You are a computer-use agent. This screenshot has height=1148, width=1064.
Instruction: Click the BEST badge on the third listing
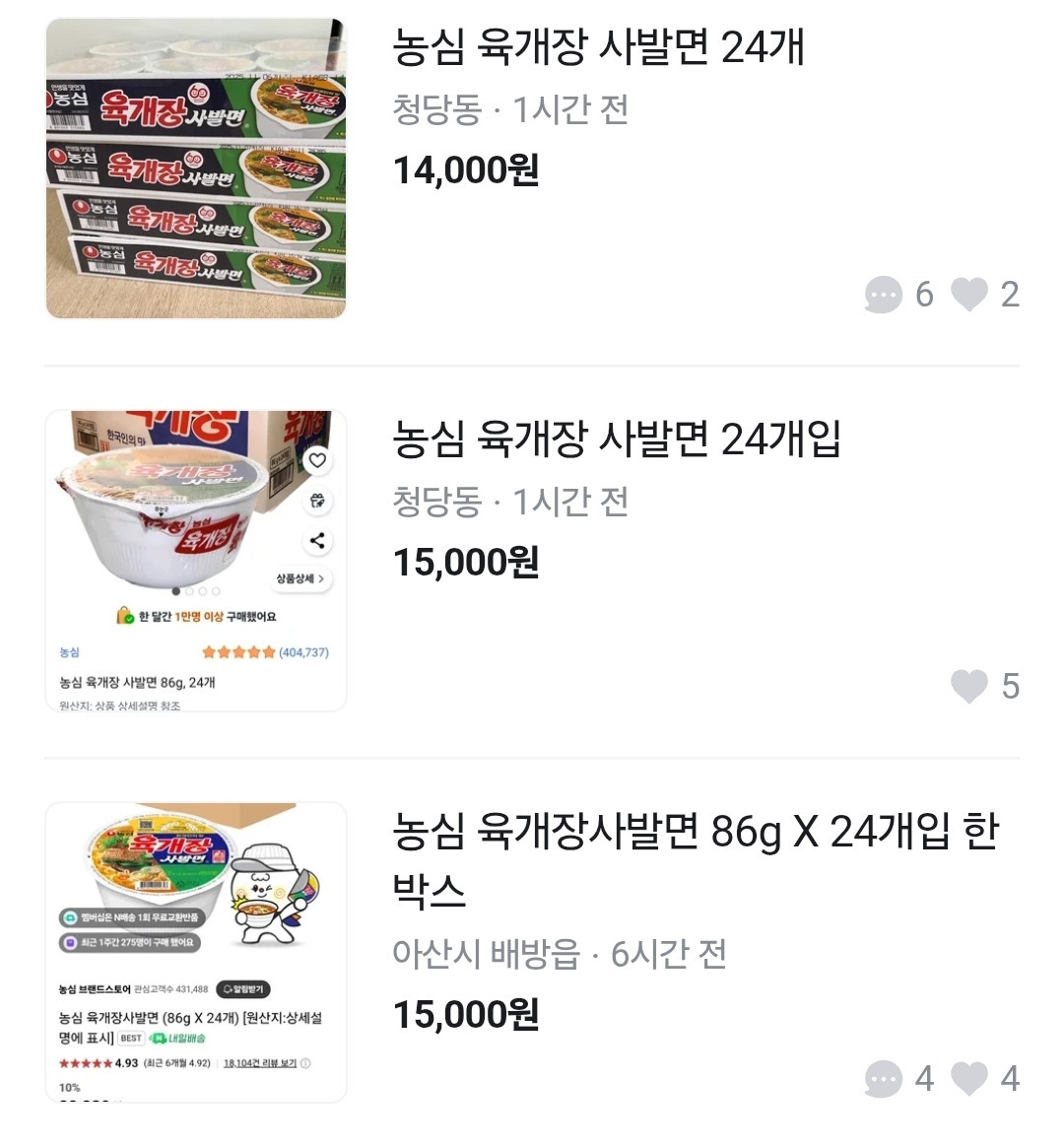(x=131, y=1037)
